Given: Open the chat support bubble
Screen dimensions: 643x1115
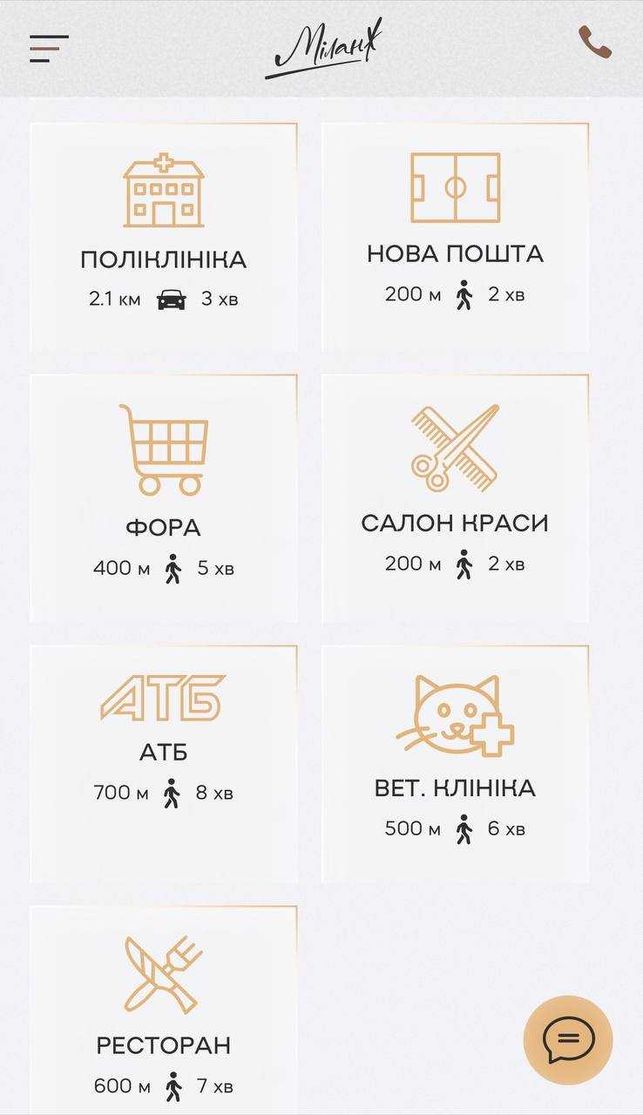Looking at the screenshot, I should [x=568, y=1040].
